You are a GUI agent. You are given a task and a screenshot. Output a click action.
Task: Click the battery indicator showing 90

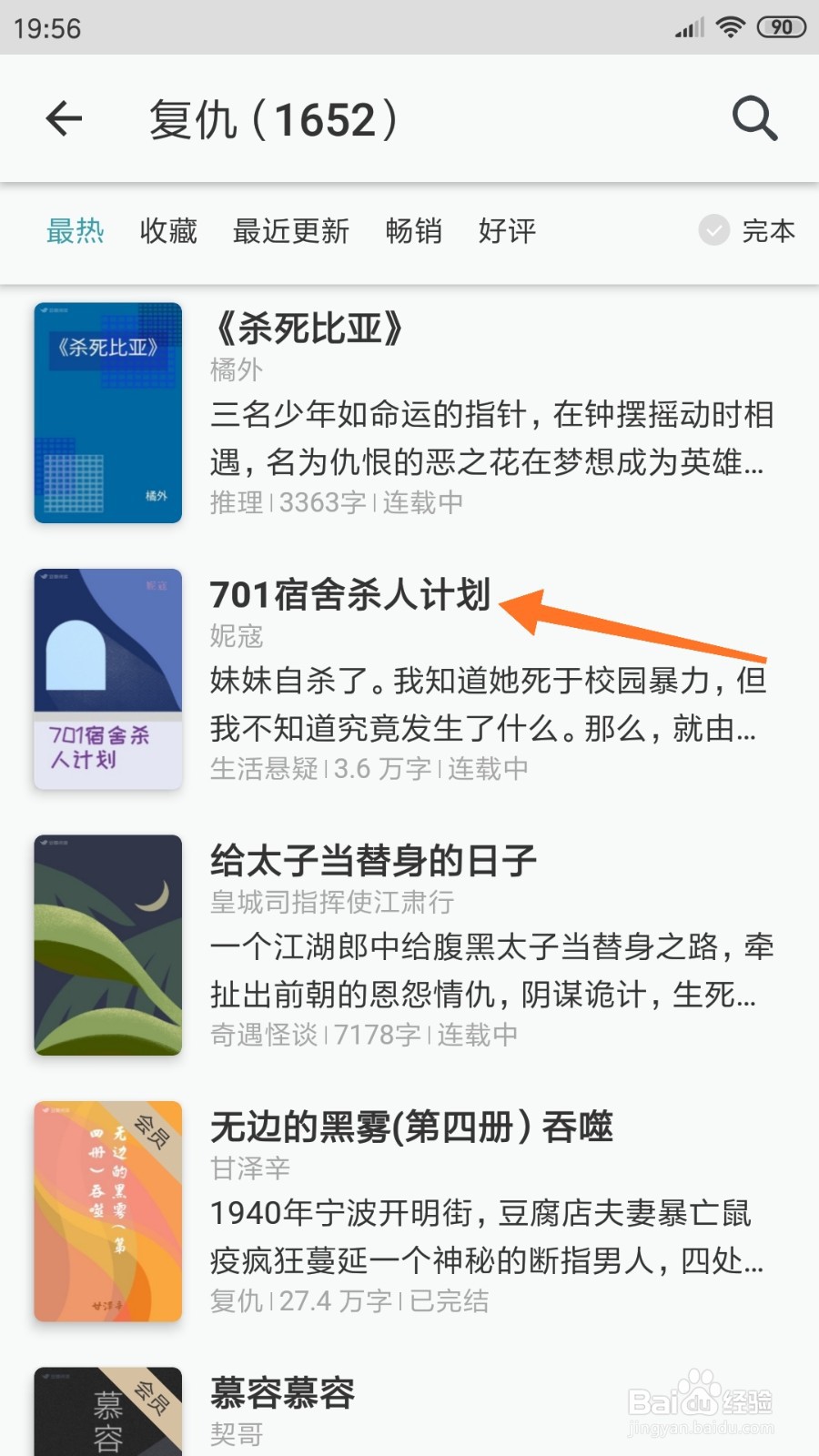coord(781,26)
